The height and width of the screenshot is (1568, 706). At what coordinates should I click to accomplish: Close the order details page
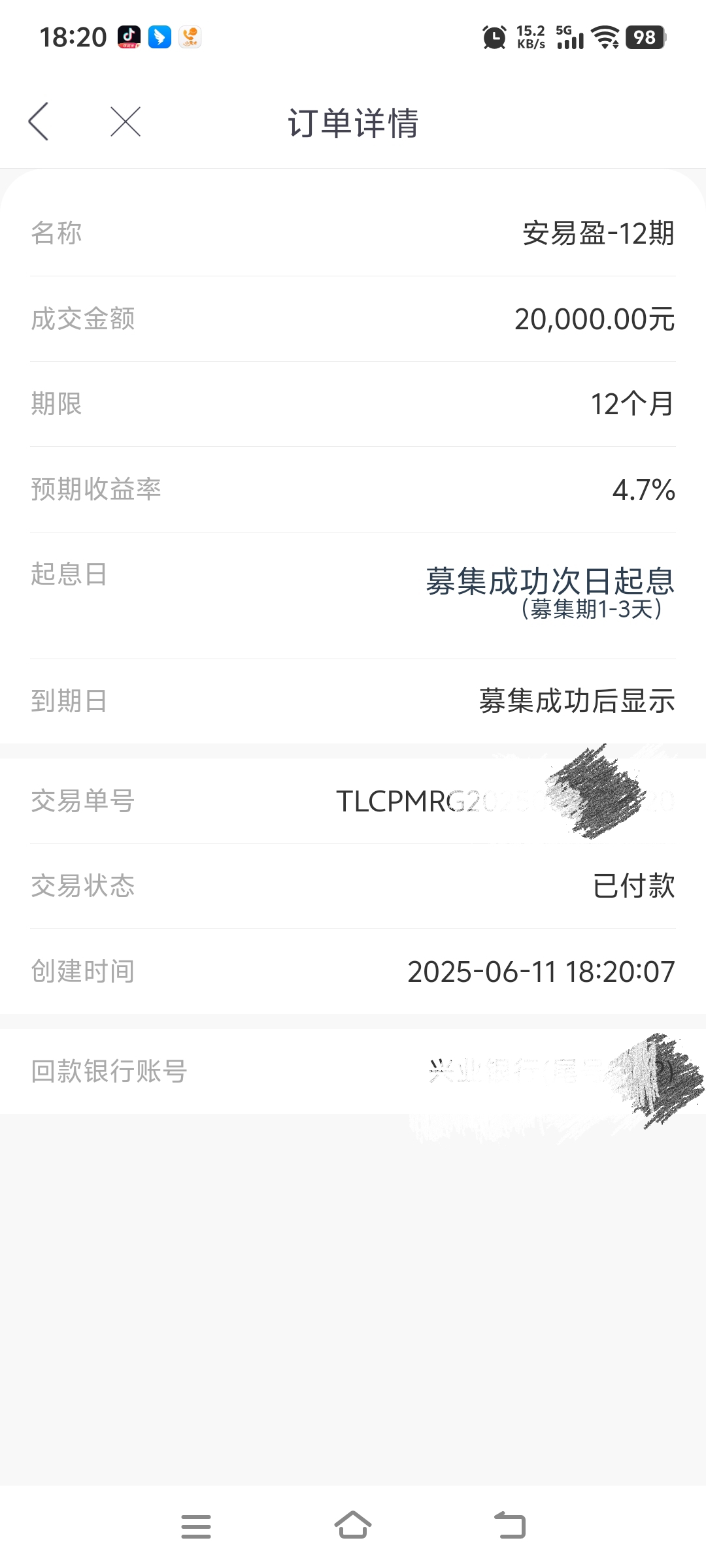coord(126,122)
